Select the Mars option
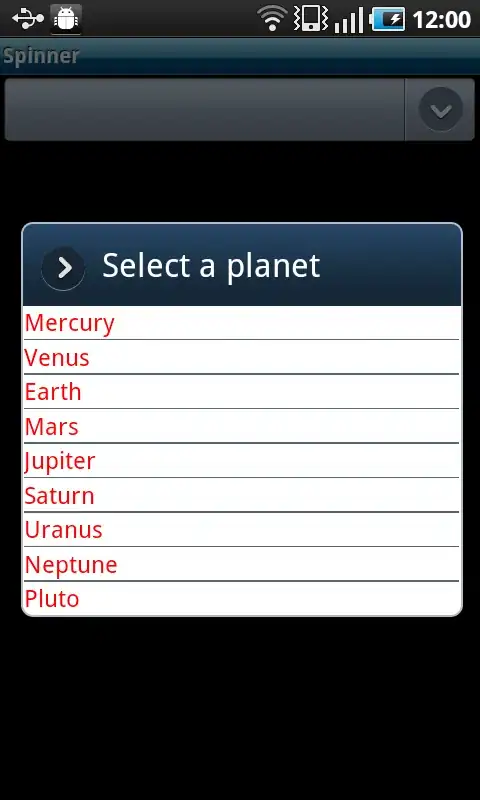The width and height of the screenshot is (480, 800). [241, 427]
